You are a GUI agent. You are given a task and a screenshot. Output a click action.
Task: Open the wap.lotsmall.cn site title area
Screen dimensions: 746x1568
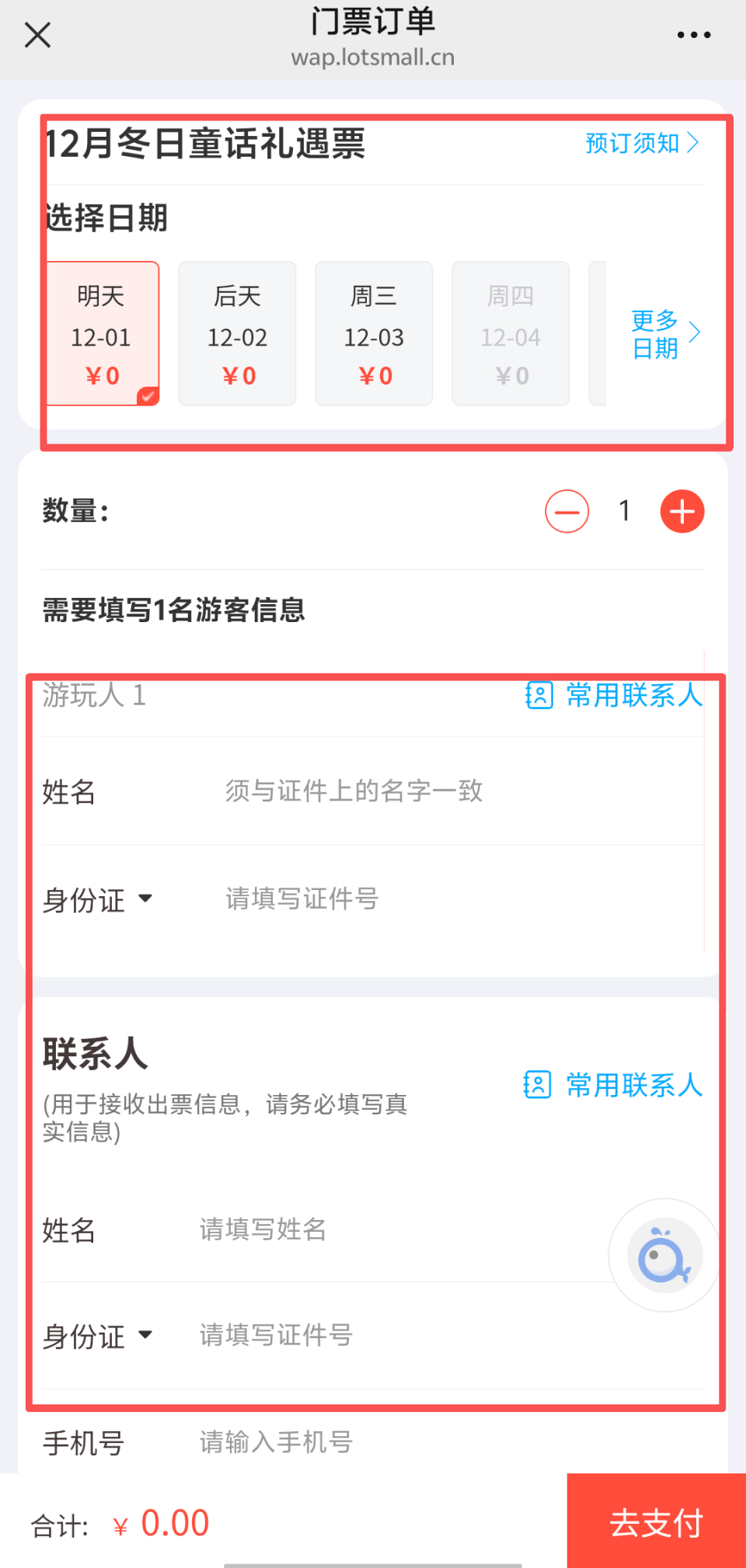[x=373, y=57]
